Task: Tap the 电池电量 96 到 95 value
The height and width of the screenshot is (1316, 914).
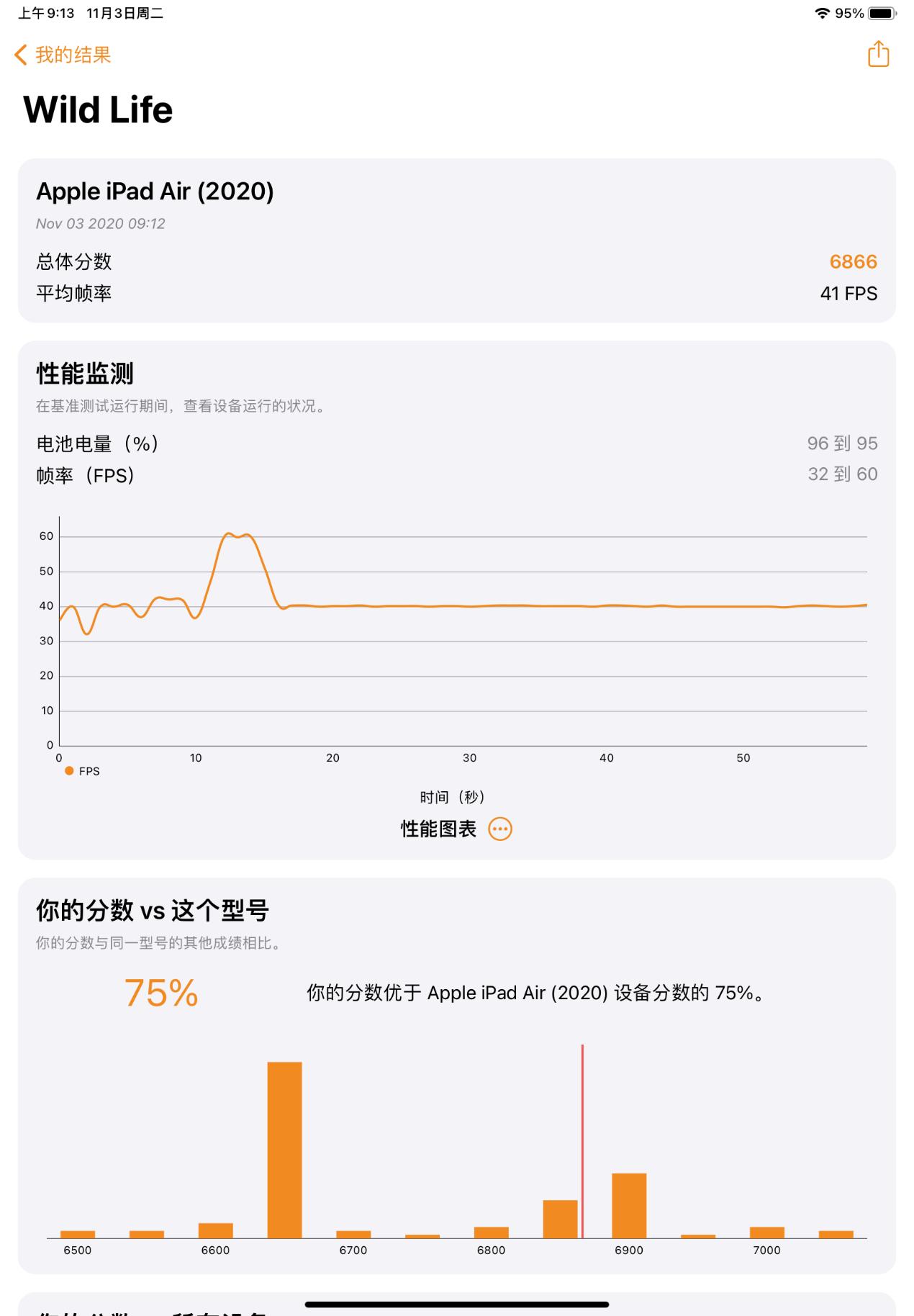Action: (x=842, y=445)
